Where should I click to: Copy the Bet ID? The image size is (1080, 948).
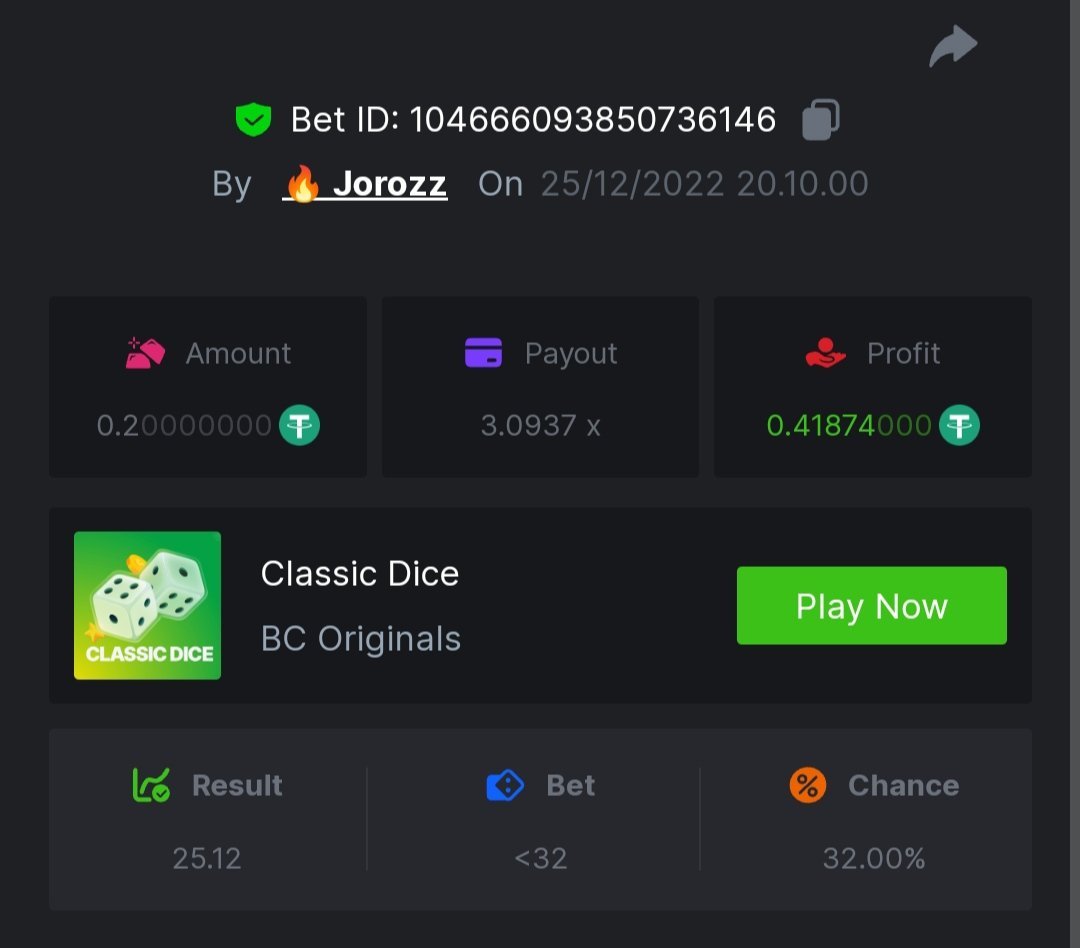[820, 120]
